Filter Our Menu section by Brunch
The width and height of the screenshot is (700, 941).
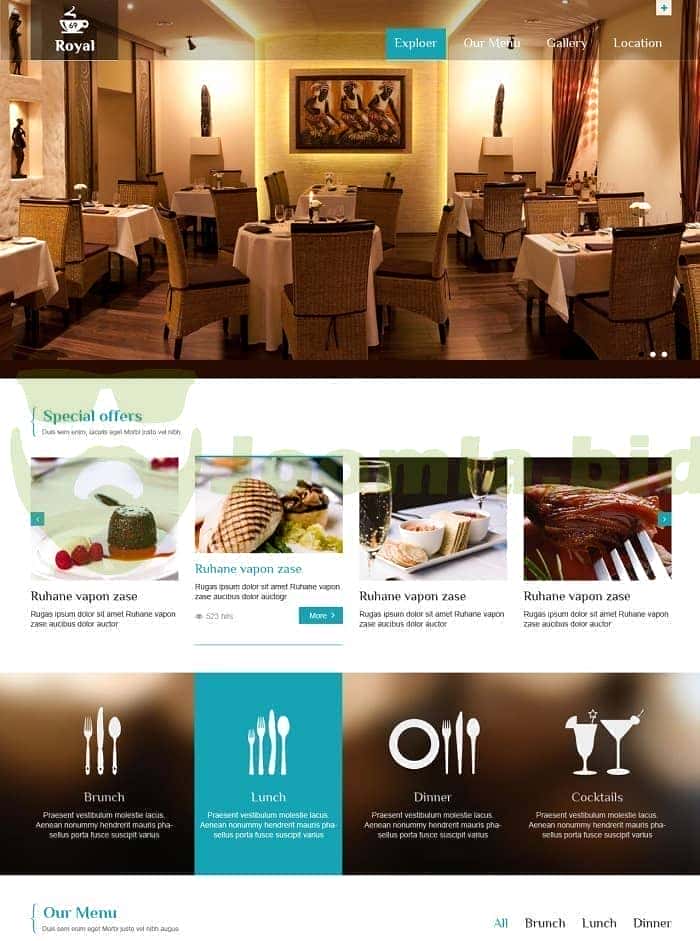(545, 923)
